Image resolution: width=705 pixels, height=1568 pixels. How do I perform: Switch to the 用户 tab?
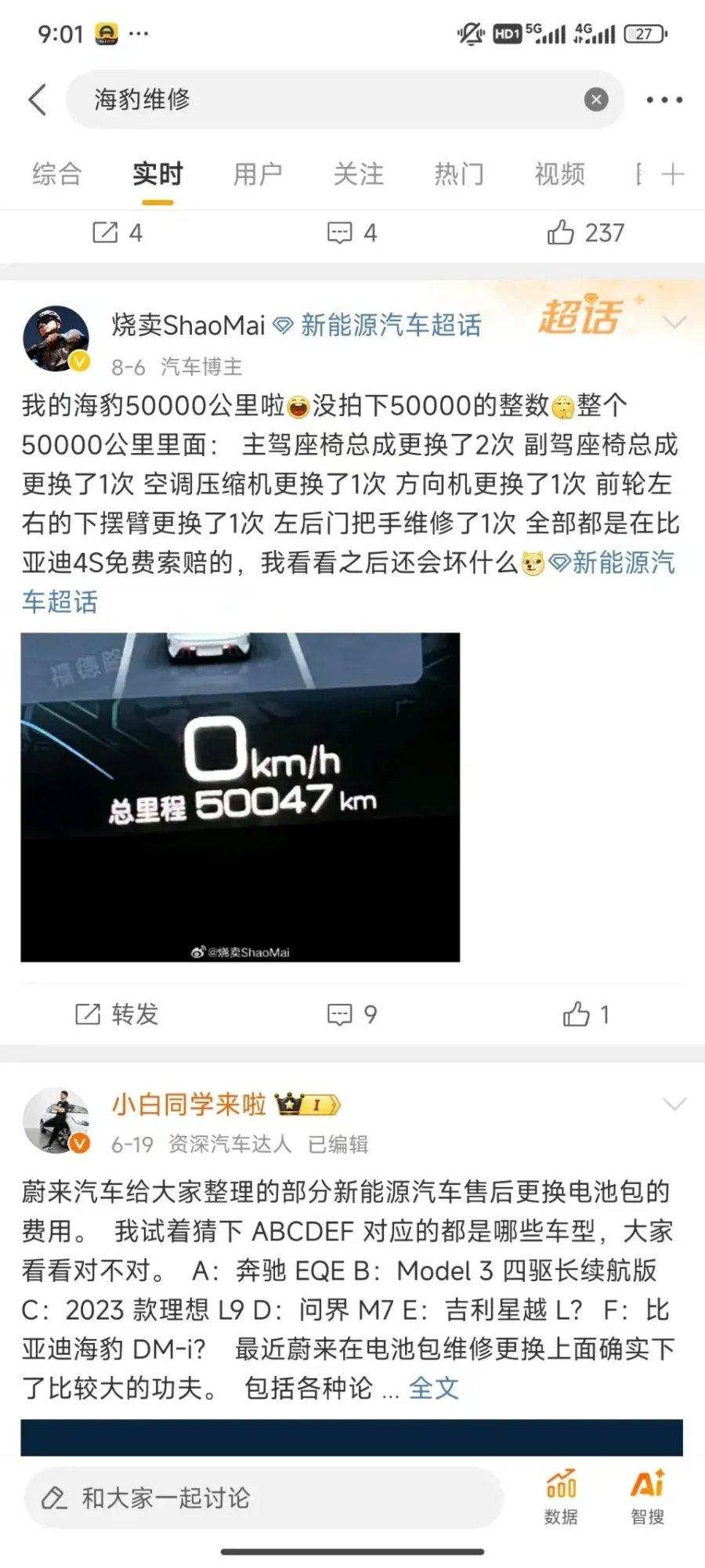(258, 174)
